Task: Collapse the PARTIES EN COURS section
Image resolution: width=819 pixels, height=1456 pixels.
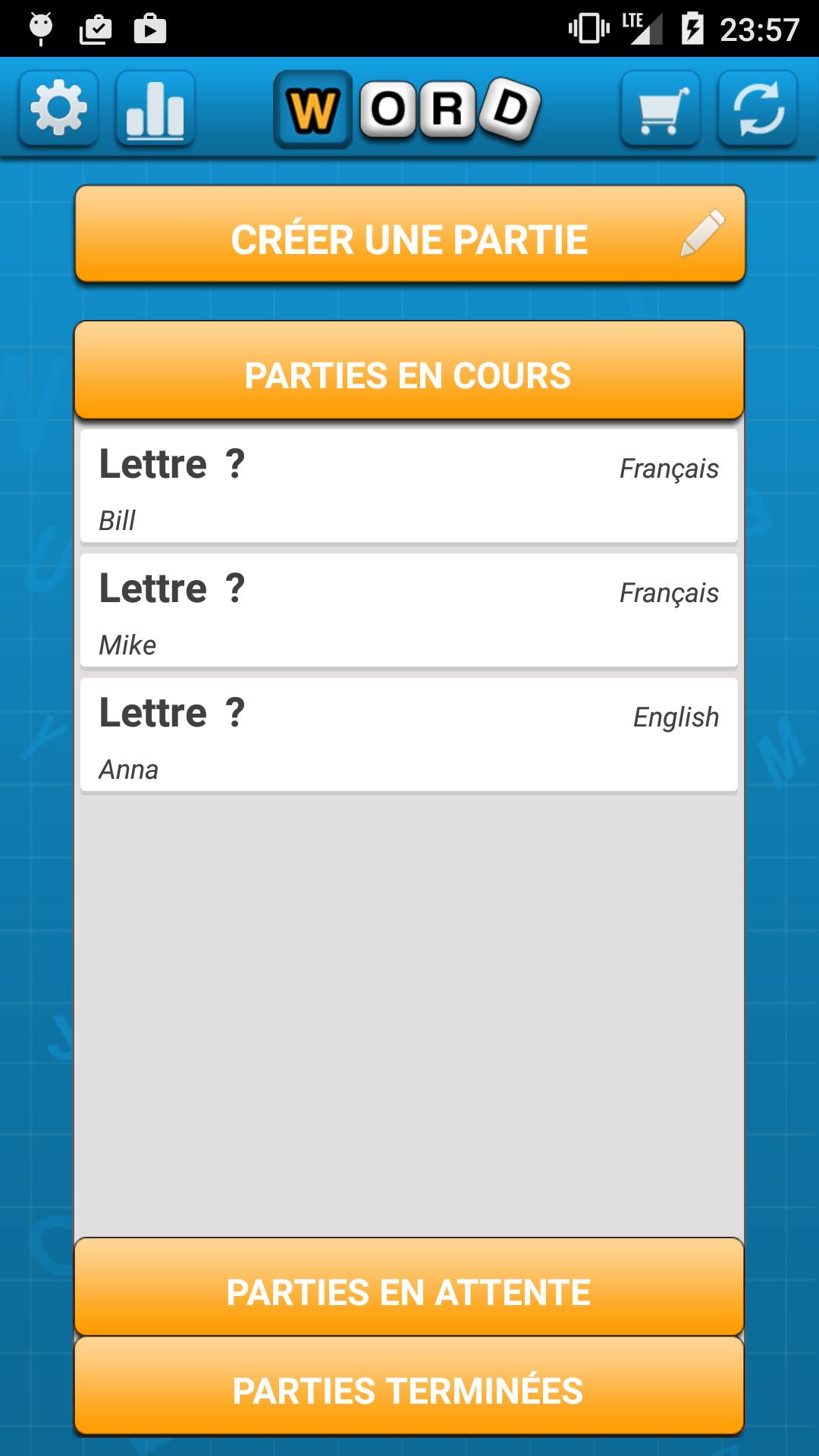Action: 409,375
